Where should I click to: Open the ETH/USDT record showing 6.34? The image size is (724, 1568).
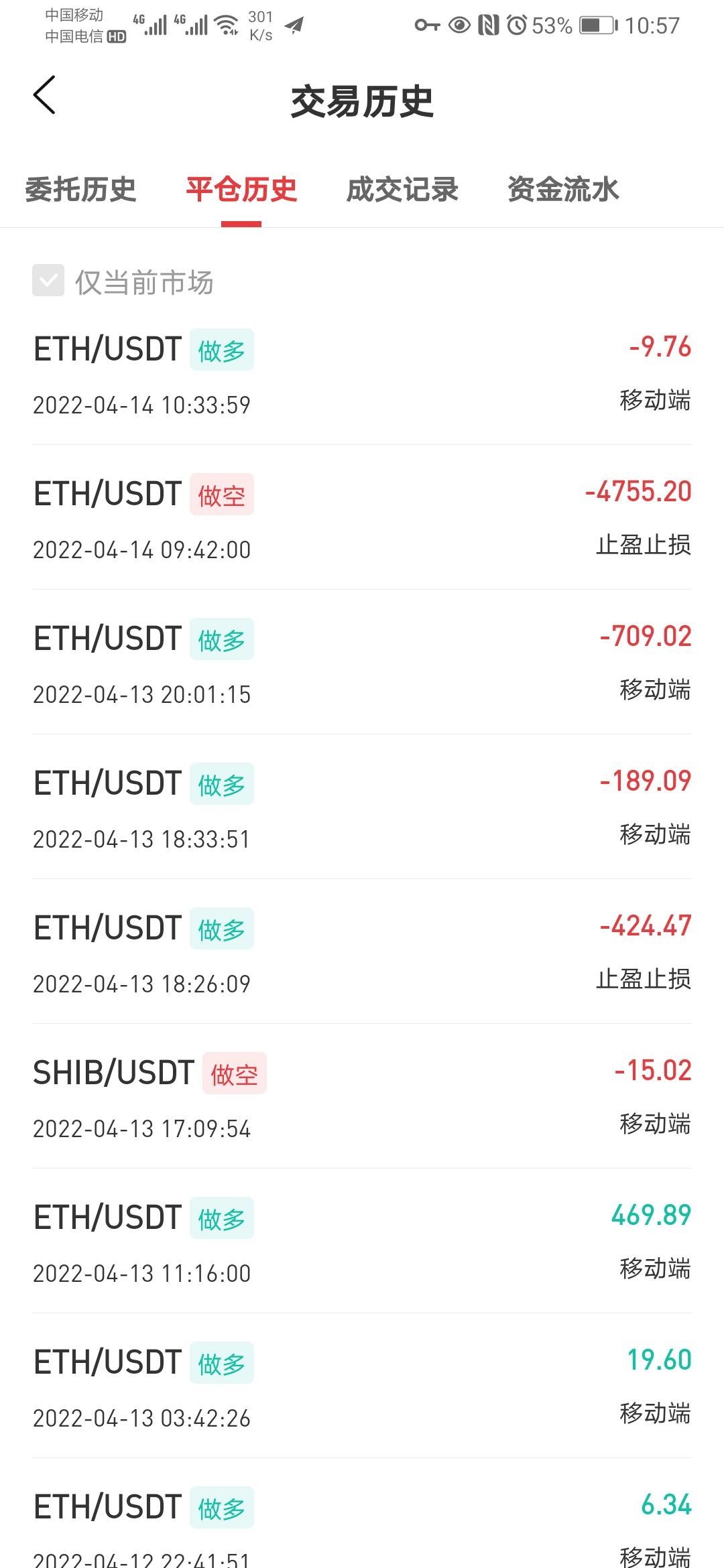pos(362,1514)
